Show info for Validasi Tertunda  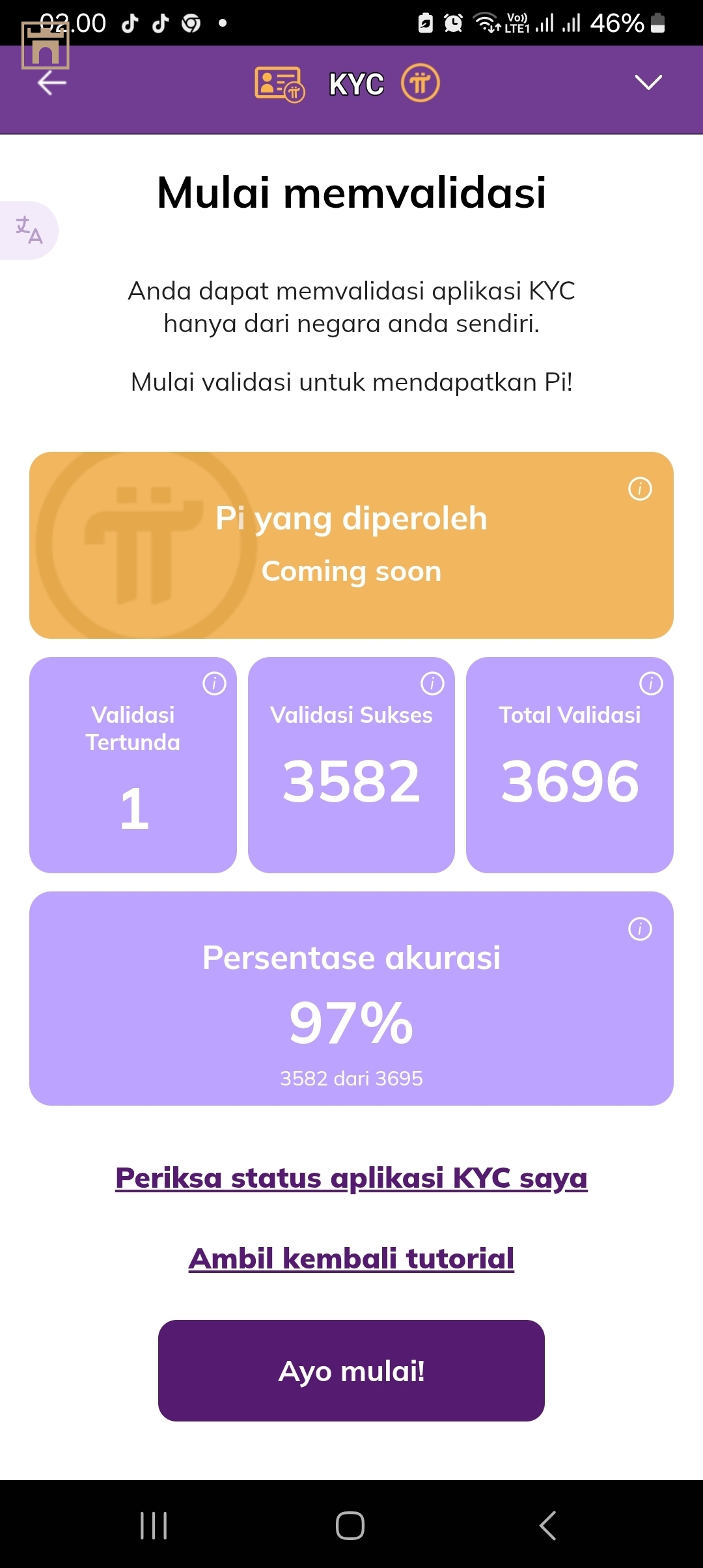[x=214, y=684]
